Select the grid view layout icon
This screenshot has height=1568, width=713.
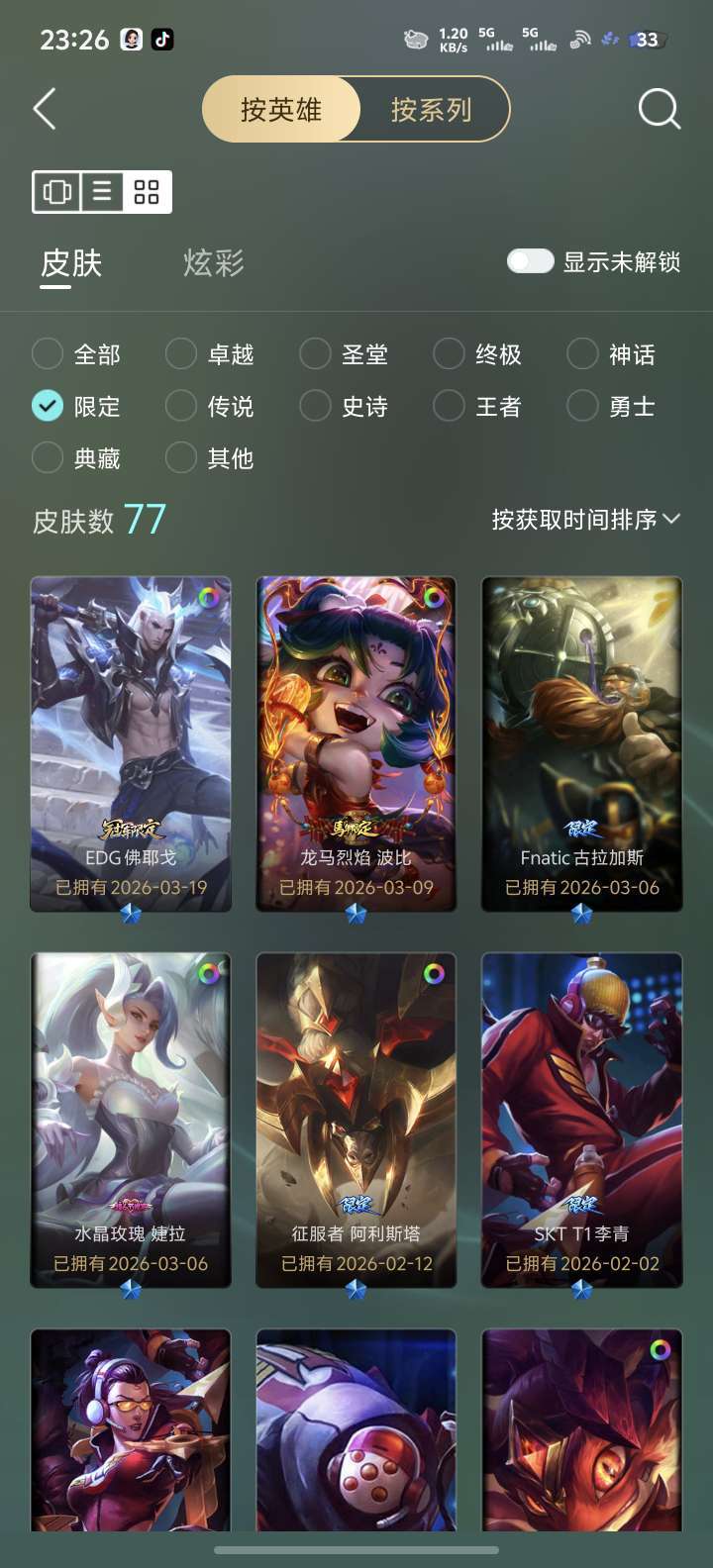click(147, 192)
